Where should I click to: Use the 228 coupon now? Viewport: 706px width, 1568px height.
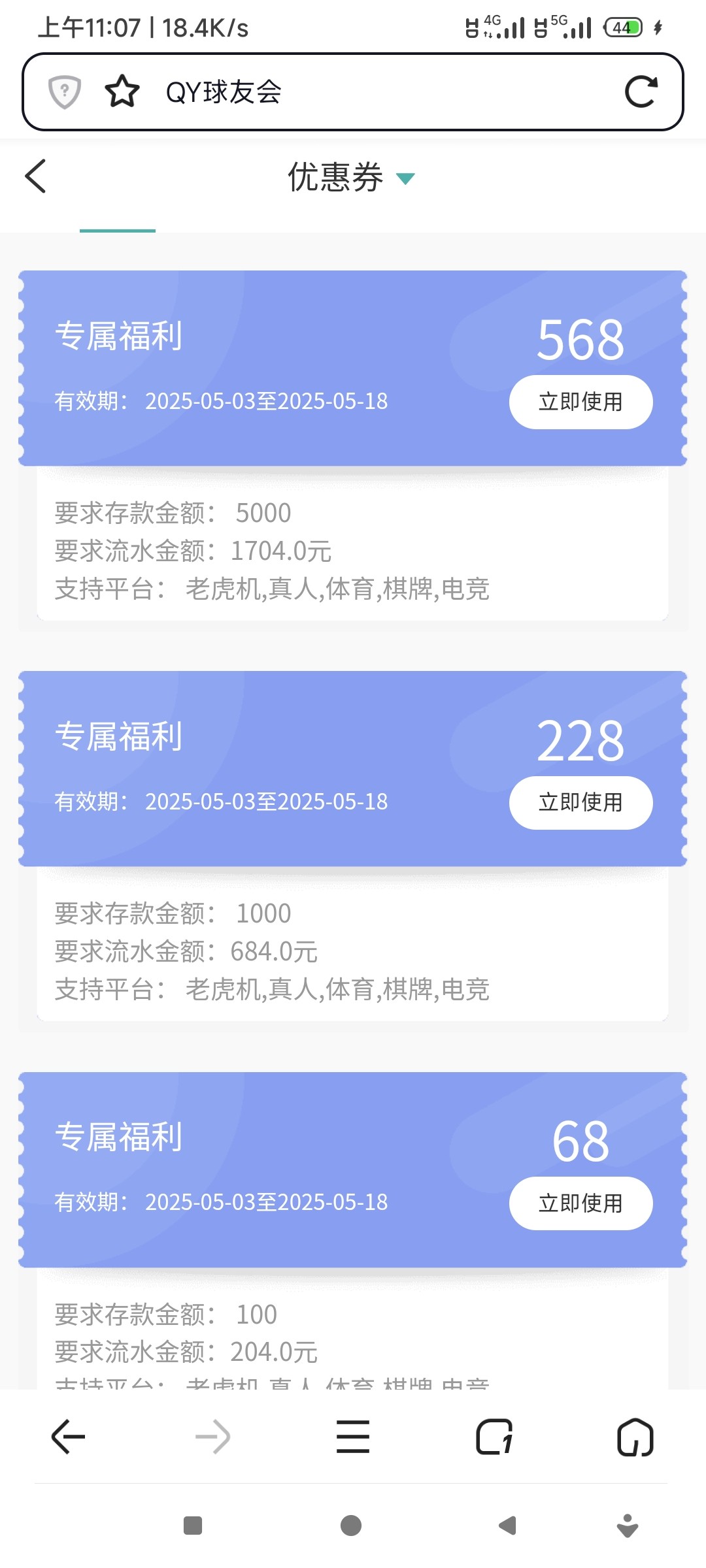click(x=580, y=802)
